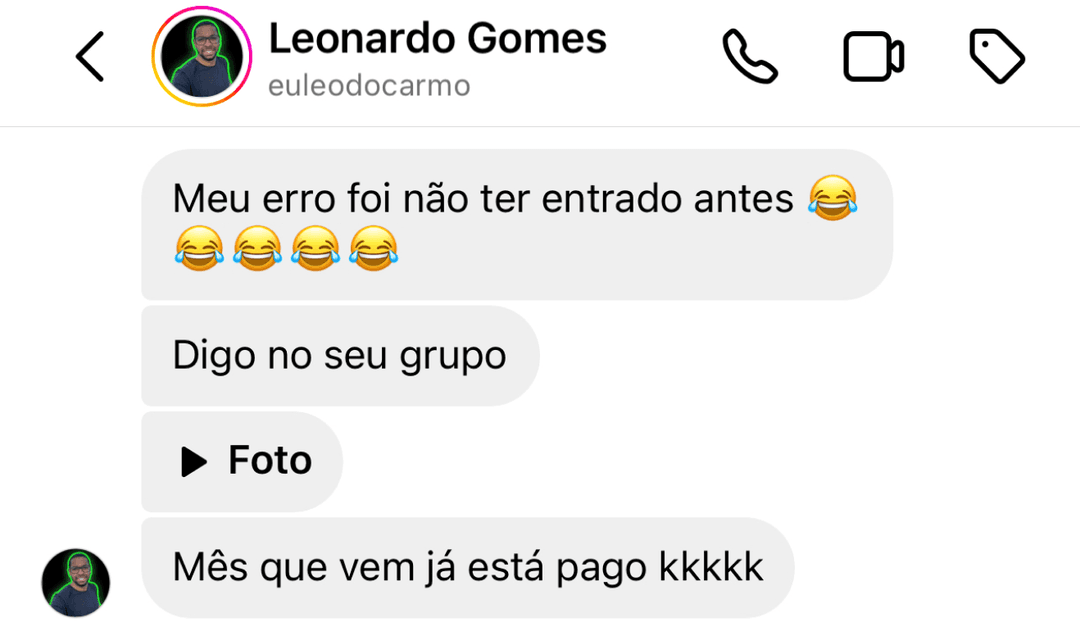Open Leonardo Gomes chat details from name
Screen dimensions: 1080x636
coord(437,40)
